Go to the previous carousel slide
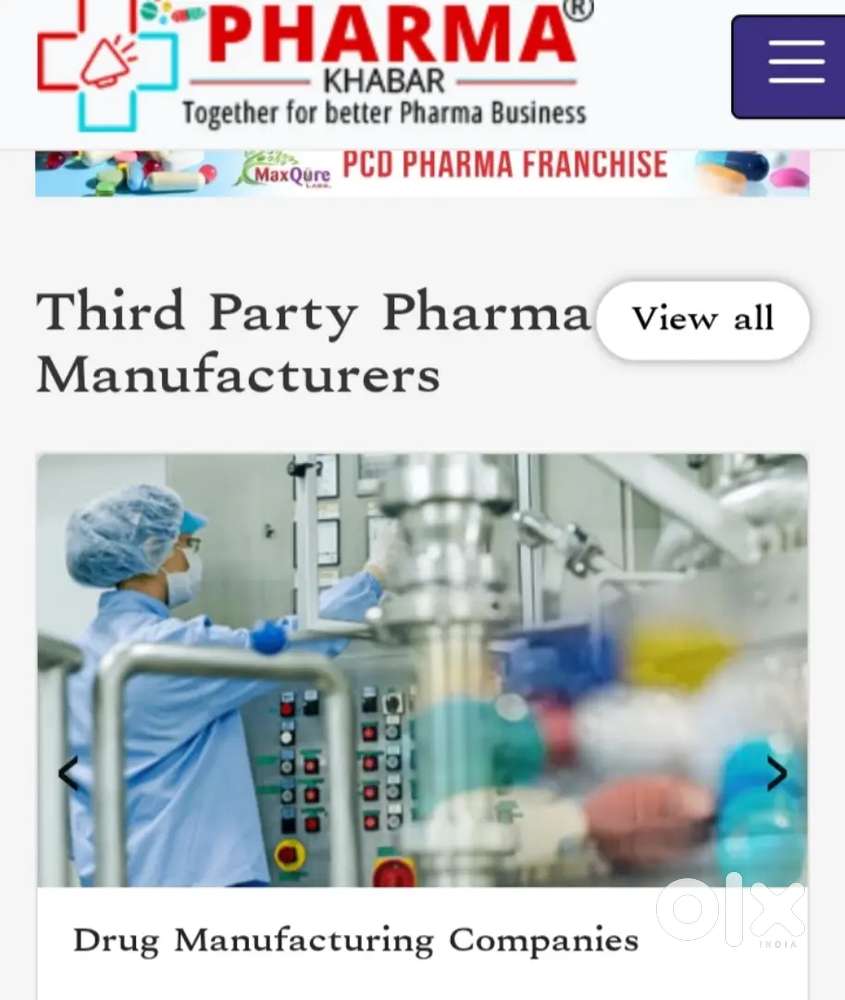 point(68,773)
